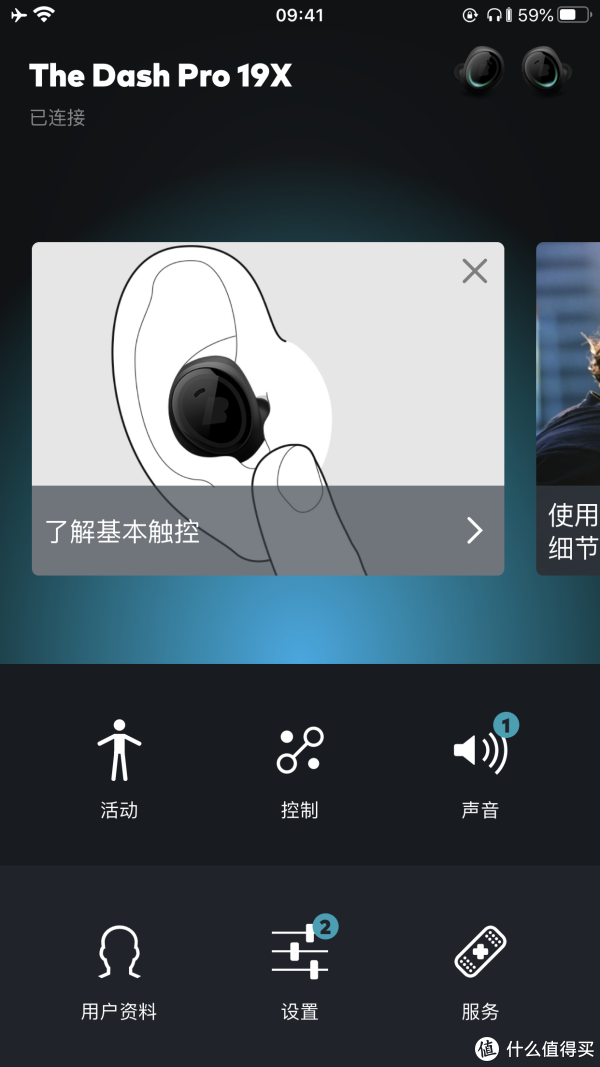Open 用户资料 user profile
This screenshot has height=1067, width=600.
(119, 972)
